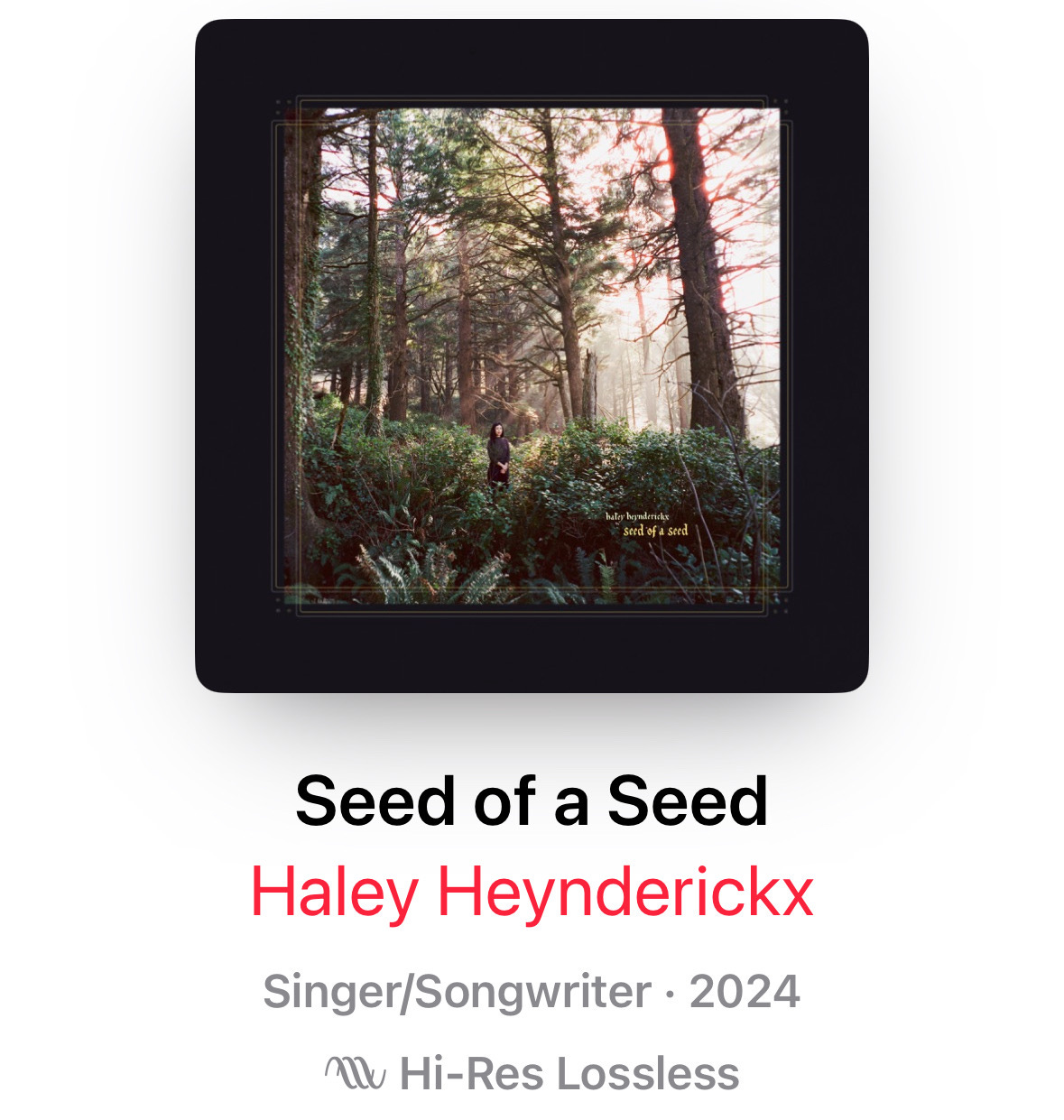1064x1120 pixels.
Task: Tap the Hi-Res Lossless badge
Action: pyautogui.click(x=532, y=1074)
